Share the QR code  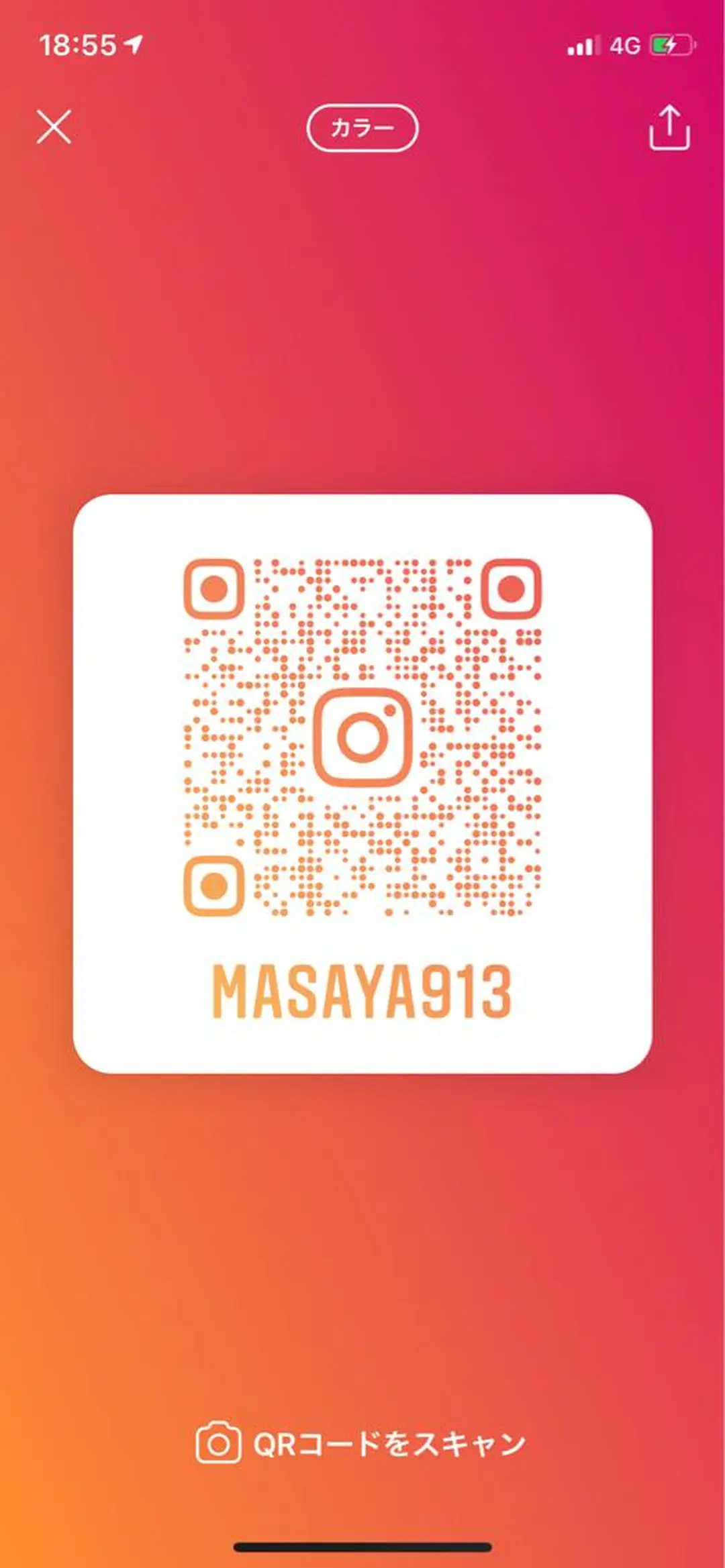coord(669,127)
